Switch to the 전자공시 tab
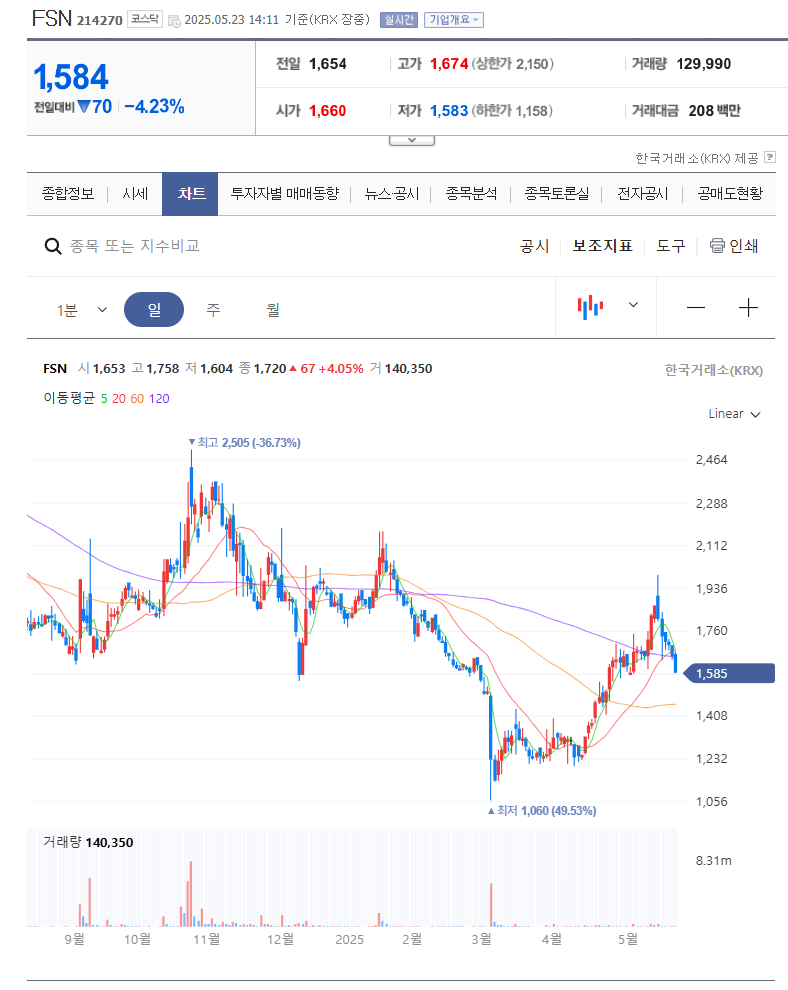Screen dimensions: 788x990 click(642, 194)
